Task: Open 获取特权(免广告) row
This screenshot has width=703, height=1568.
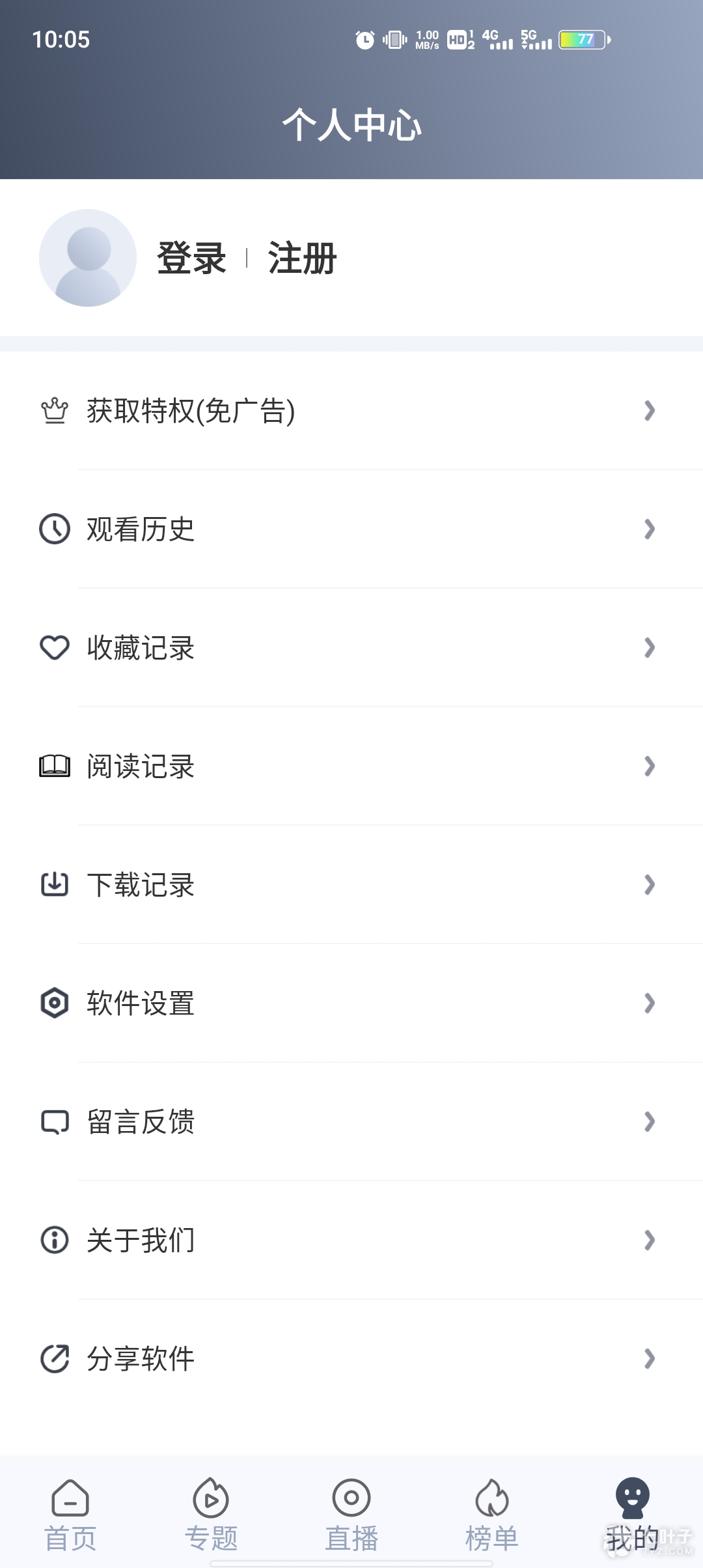Action: coord(351,411)
